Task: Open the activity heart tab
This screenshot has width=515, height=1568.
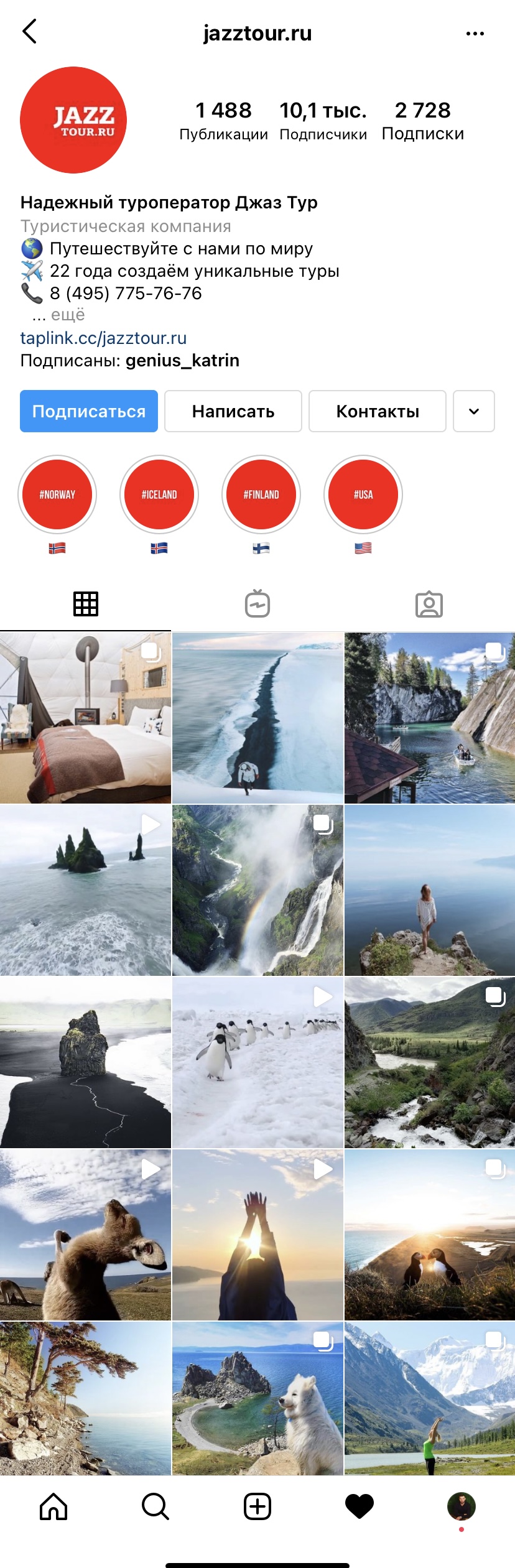Action: (x=360, y=1506)
